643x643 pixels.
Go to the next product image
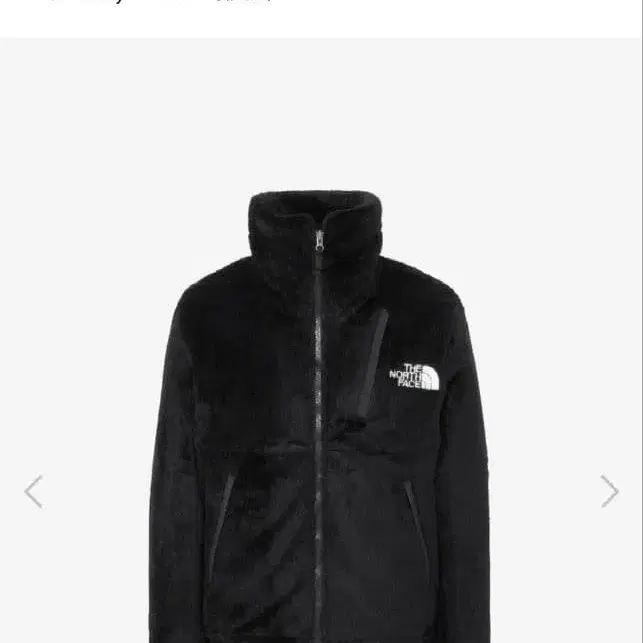coord(609,491)
